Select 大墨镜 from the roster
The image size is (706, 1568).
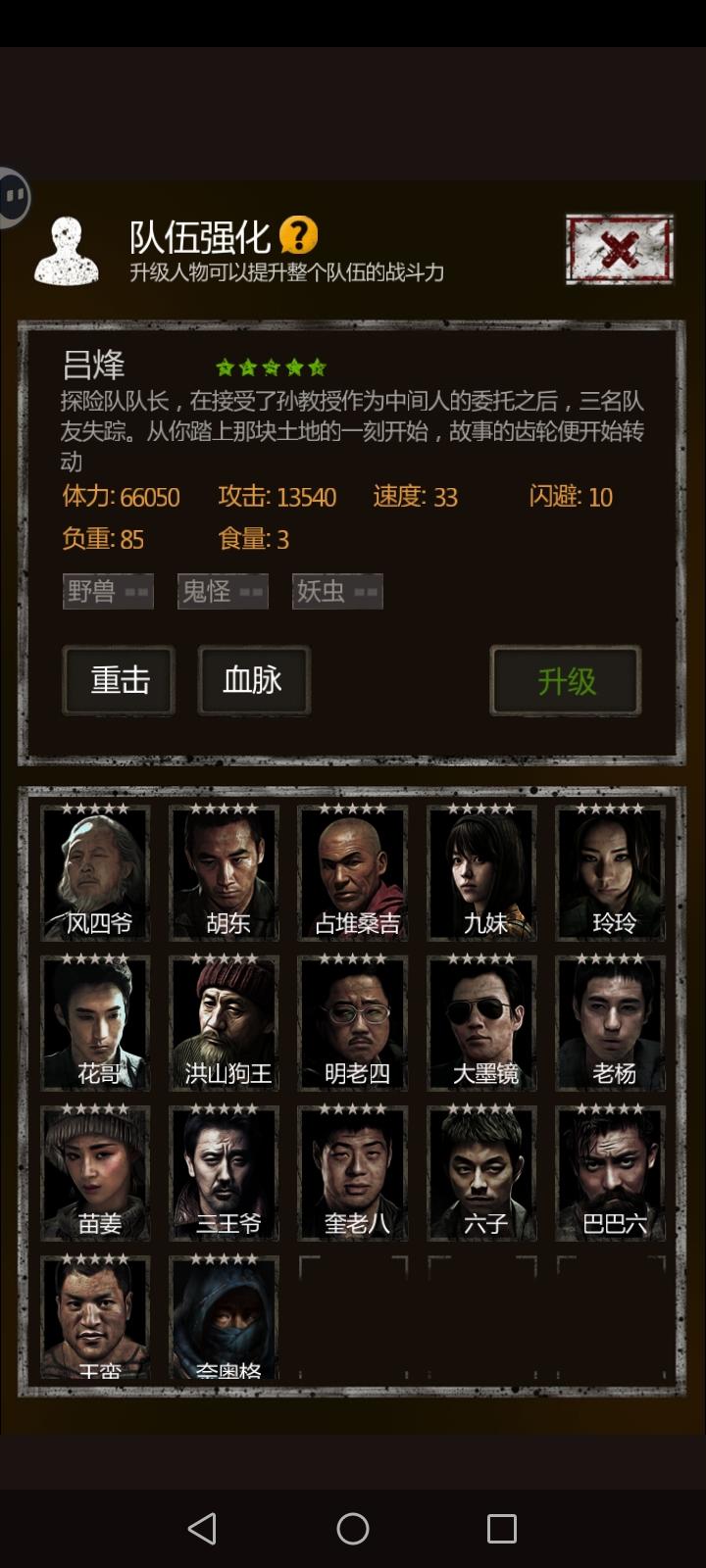(x=481, y=1021)
